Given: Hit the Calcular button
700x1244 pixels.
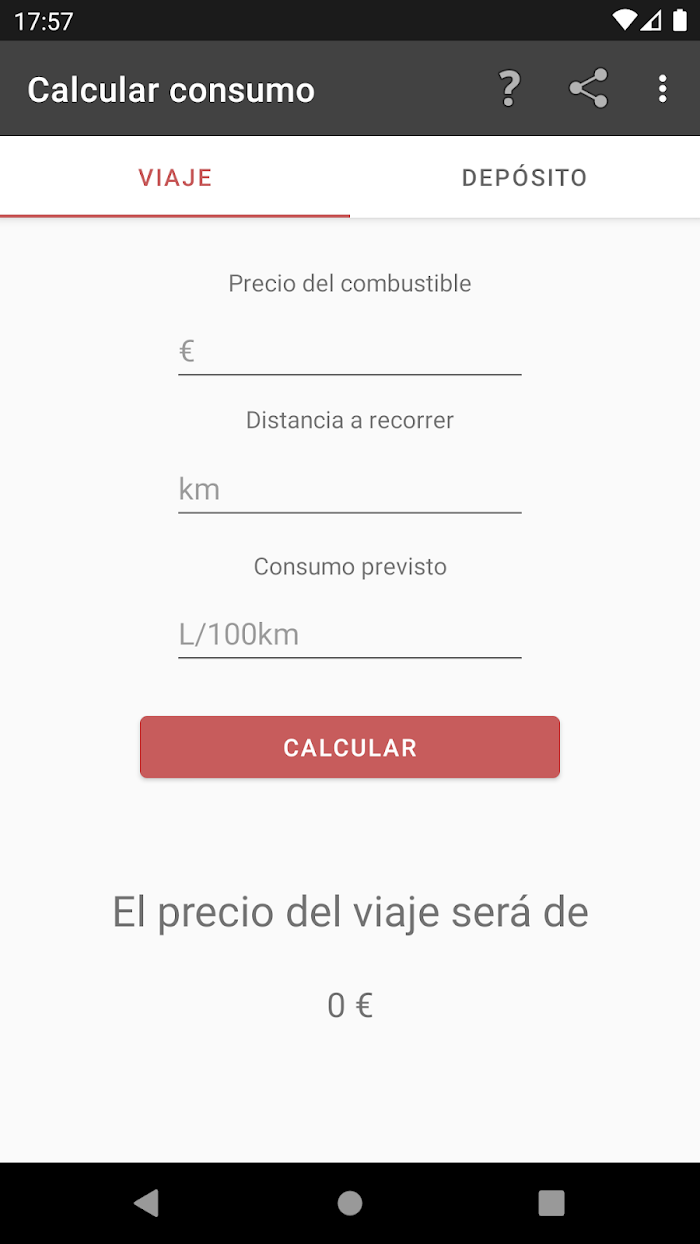Looking at the screenshot, I should [350, 747].
